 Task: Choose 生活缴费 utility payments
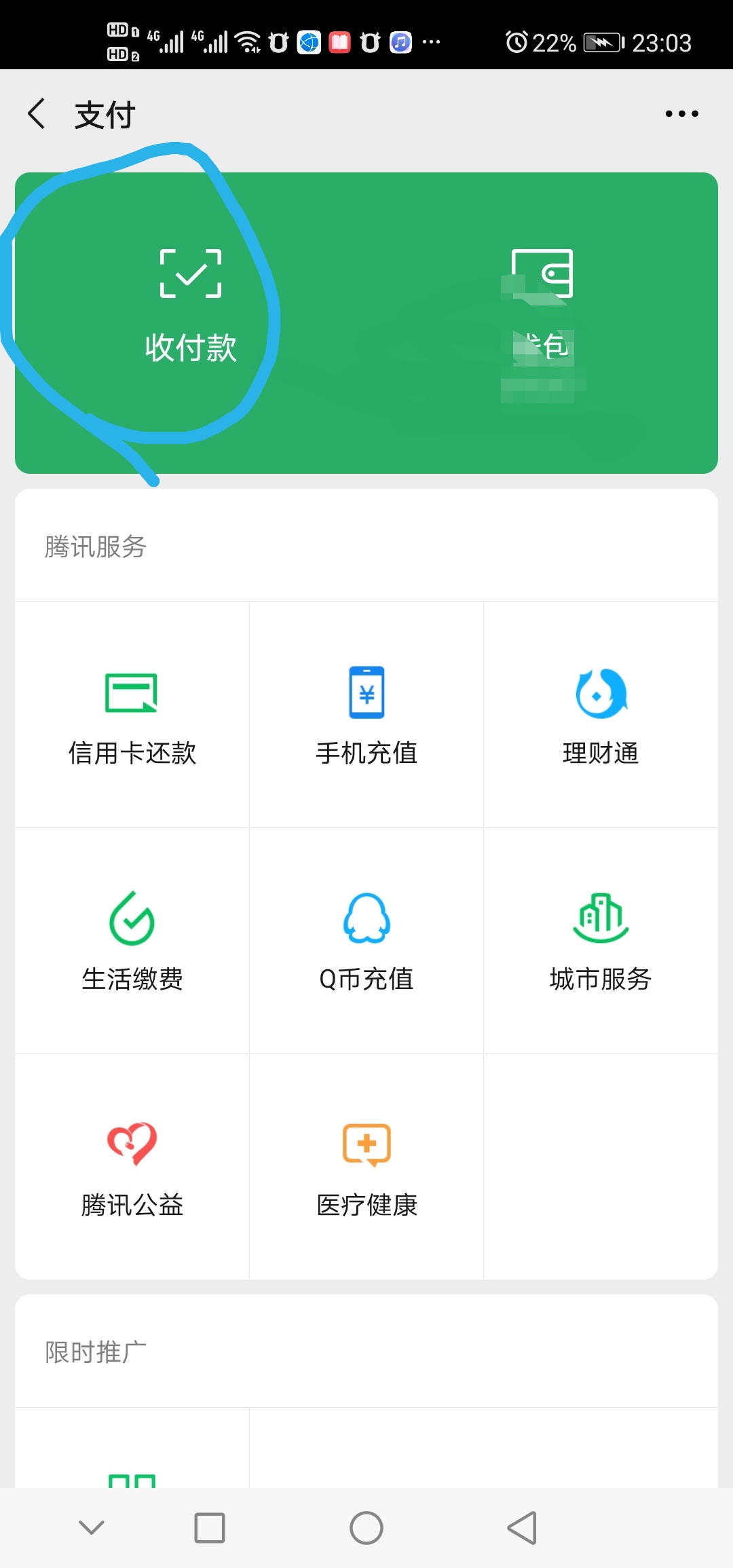coord(132,941)
